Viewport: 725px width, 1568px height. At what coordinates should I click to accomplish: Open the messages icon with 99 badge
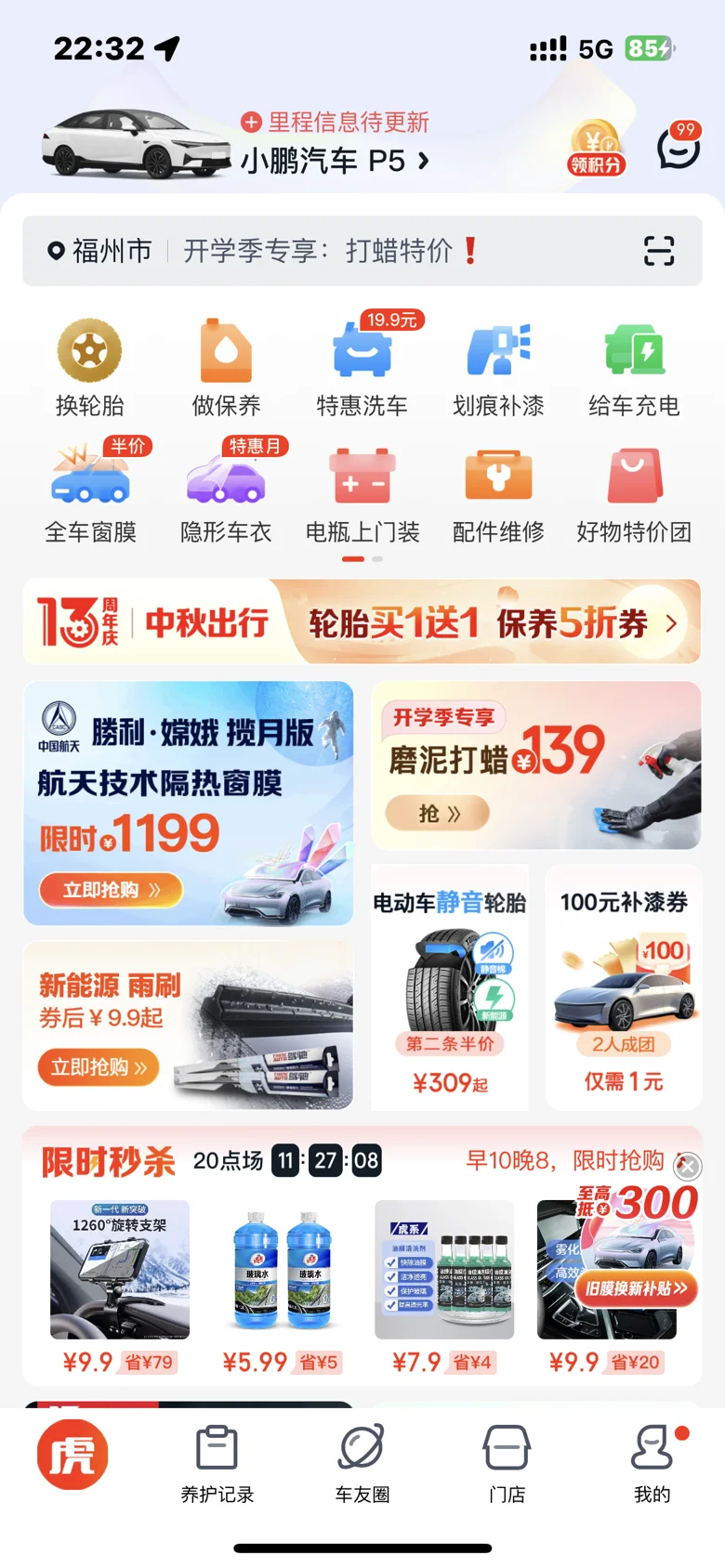click(x=679, y=146)
